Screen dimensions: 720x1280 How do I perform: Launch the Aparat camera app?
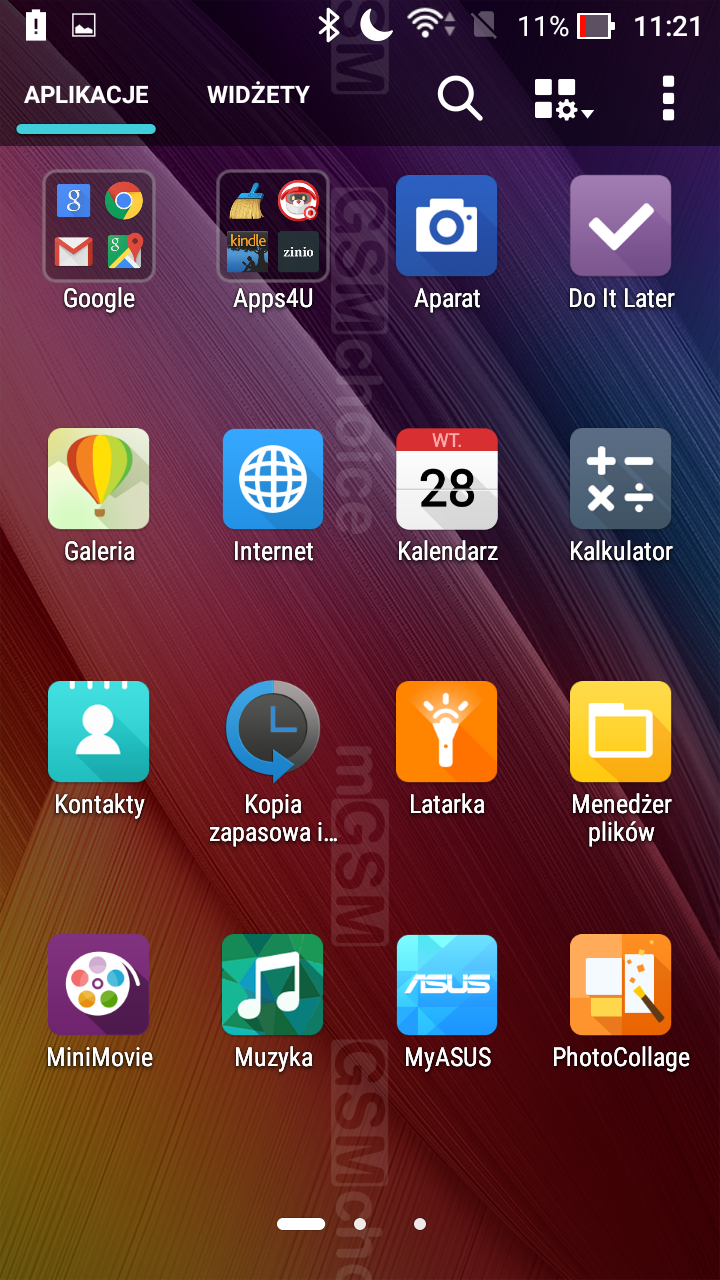point(447,226)
